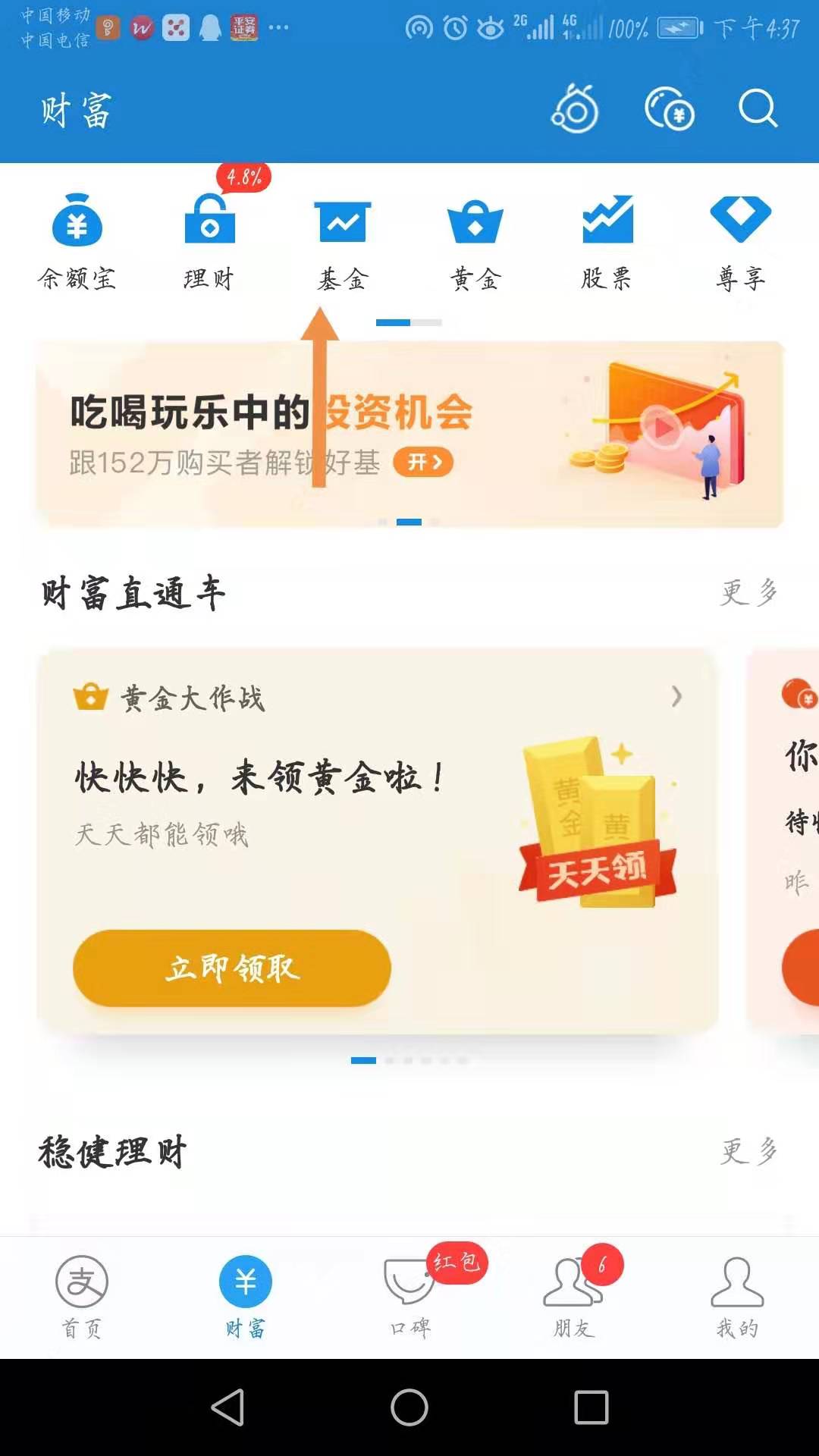Open the 股票 stocks icon
The height and width of the screenshot is (1456, 819).
(x=607, y=235)
